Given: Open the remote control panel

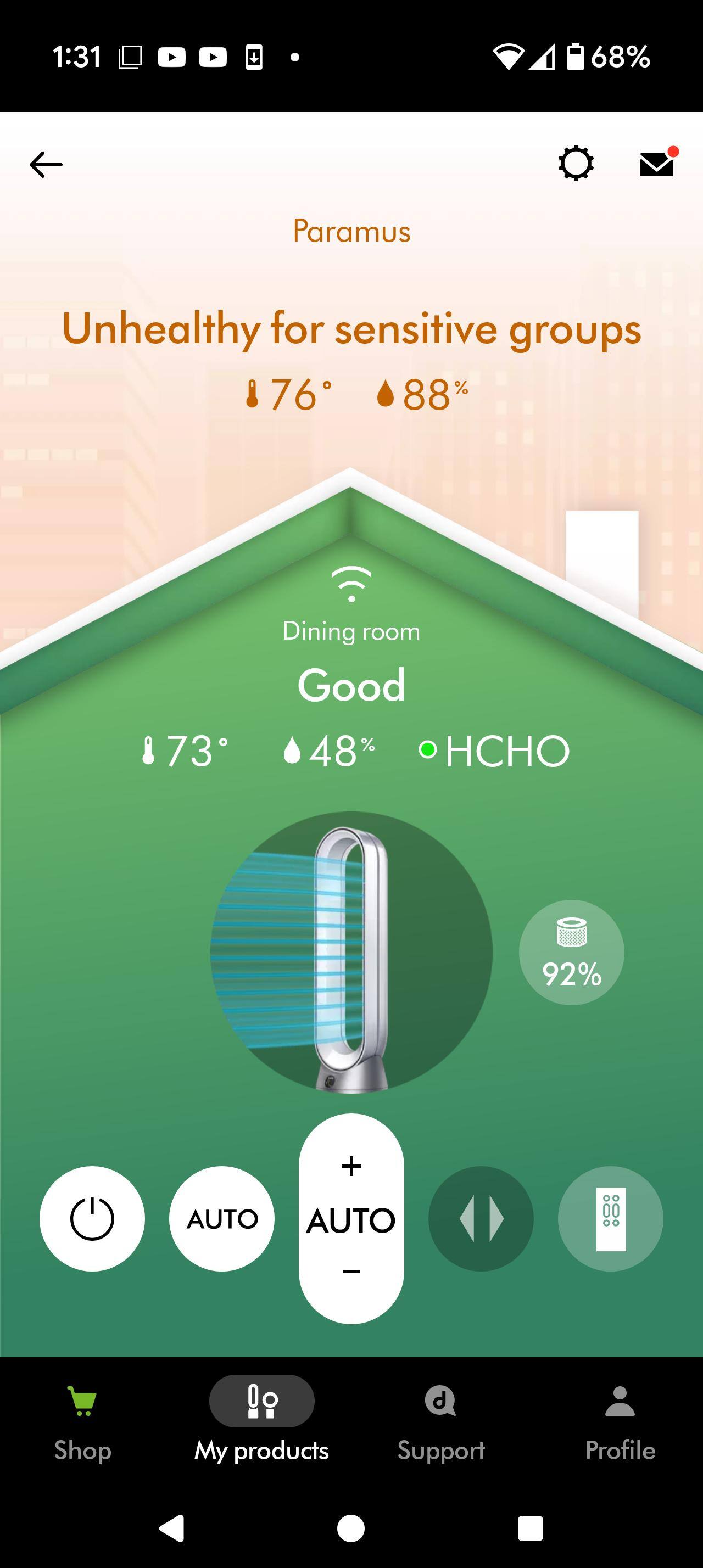Looking at the screenshot, I should tap(611, 1219).
